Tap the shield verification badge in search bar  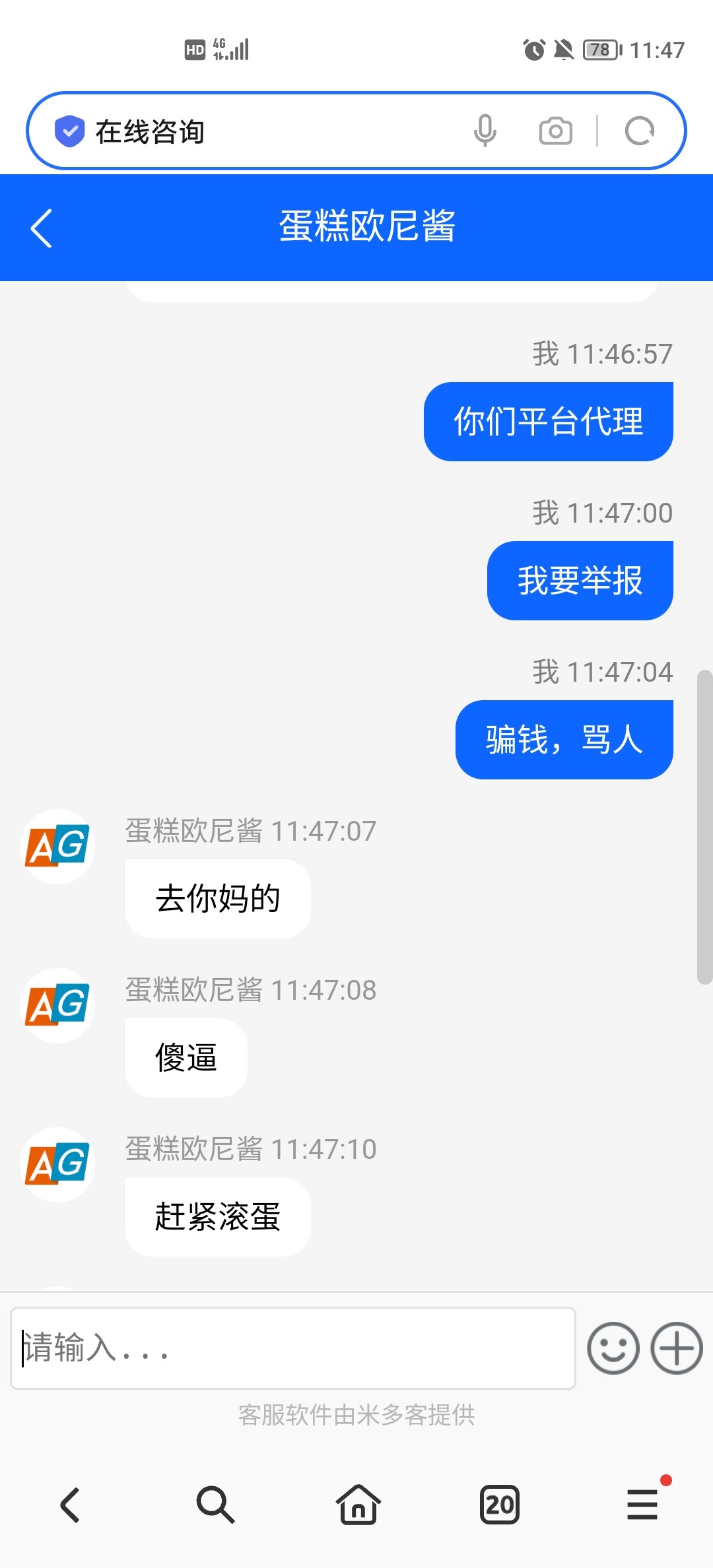coord(70,130)
